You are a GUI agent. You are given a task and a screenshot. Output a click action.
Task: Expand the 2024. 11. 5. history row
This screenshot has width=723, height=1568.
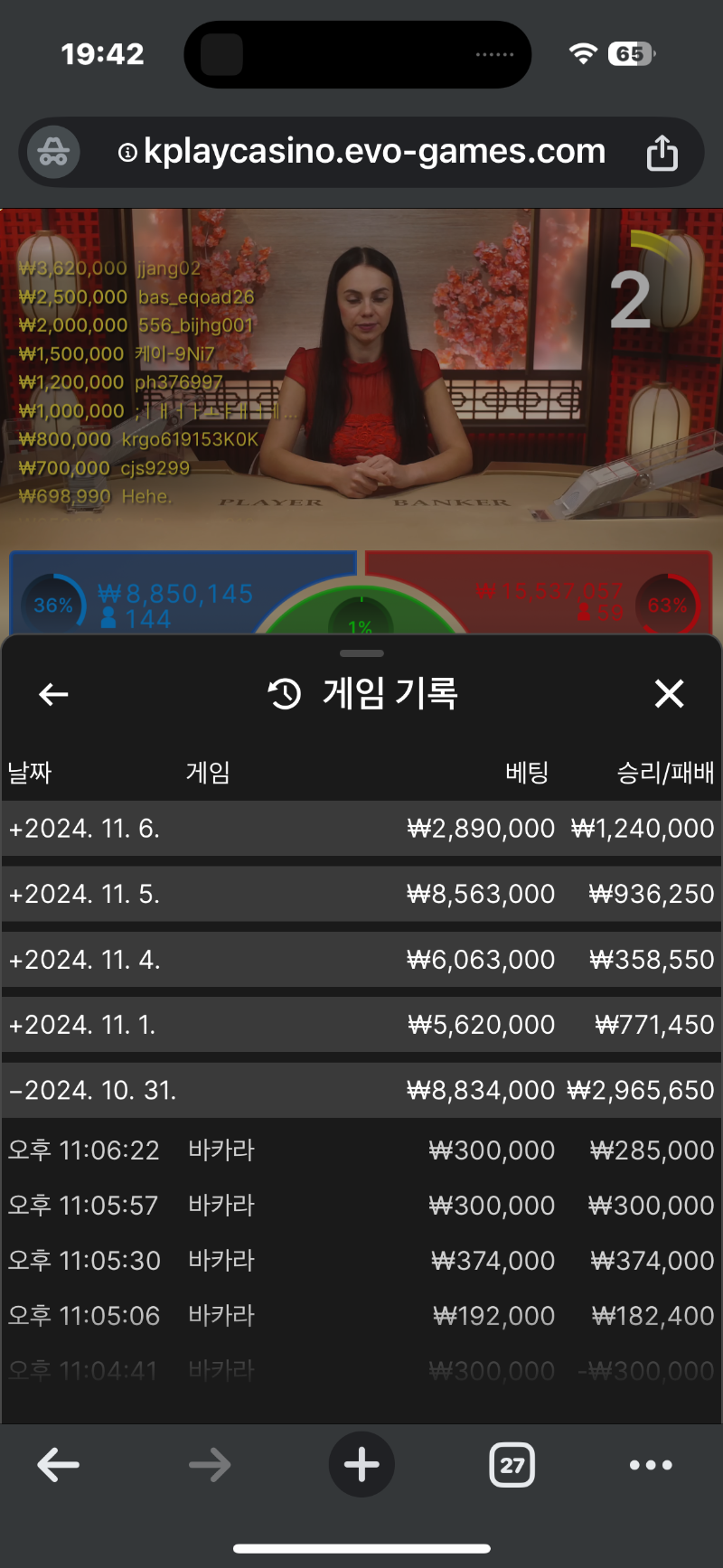(361, 894)
